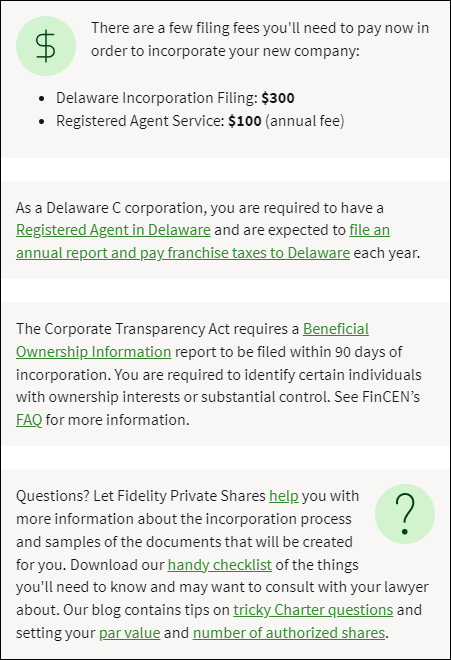Read tricky Charter questions blog link
451x660 pixels.
click(313, 610)
